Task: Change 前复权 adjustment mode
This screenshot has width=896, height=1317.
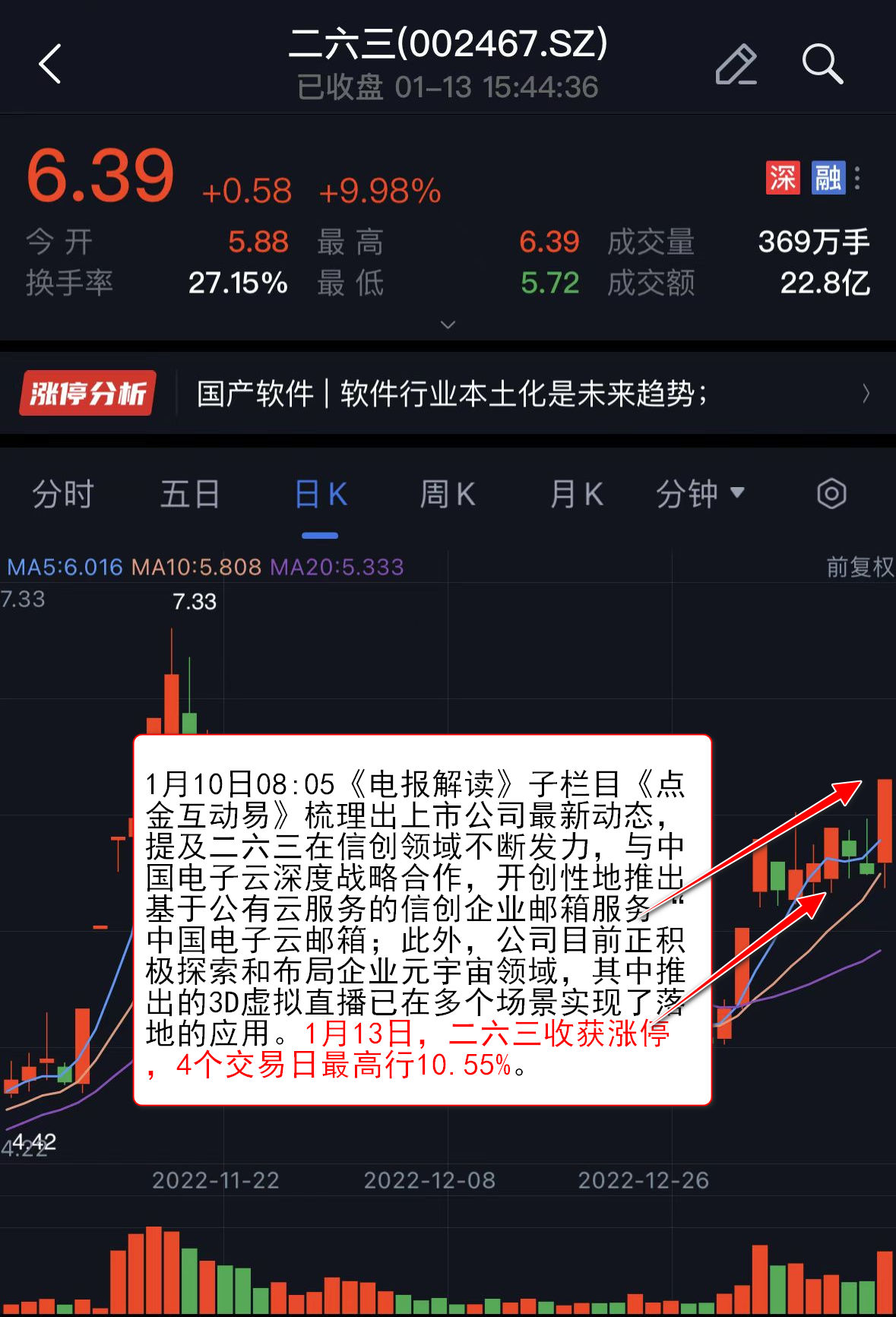Action: point(860,567)
